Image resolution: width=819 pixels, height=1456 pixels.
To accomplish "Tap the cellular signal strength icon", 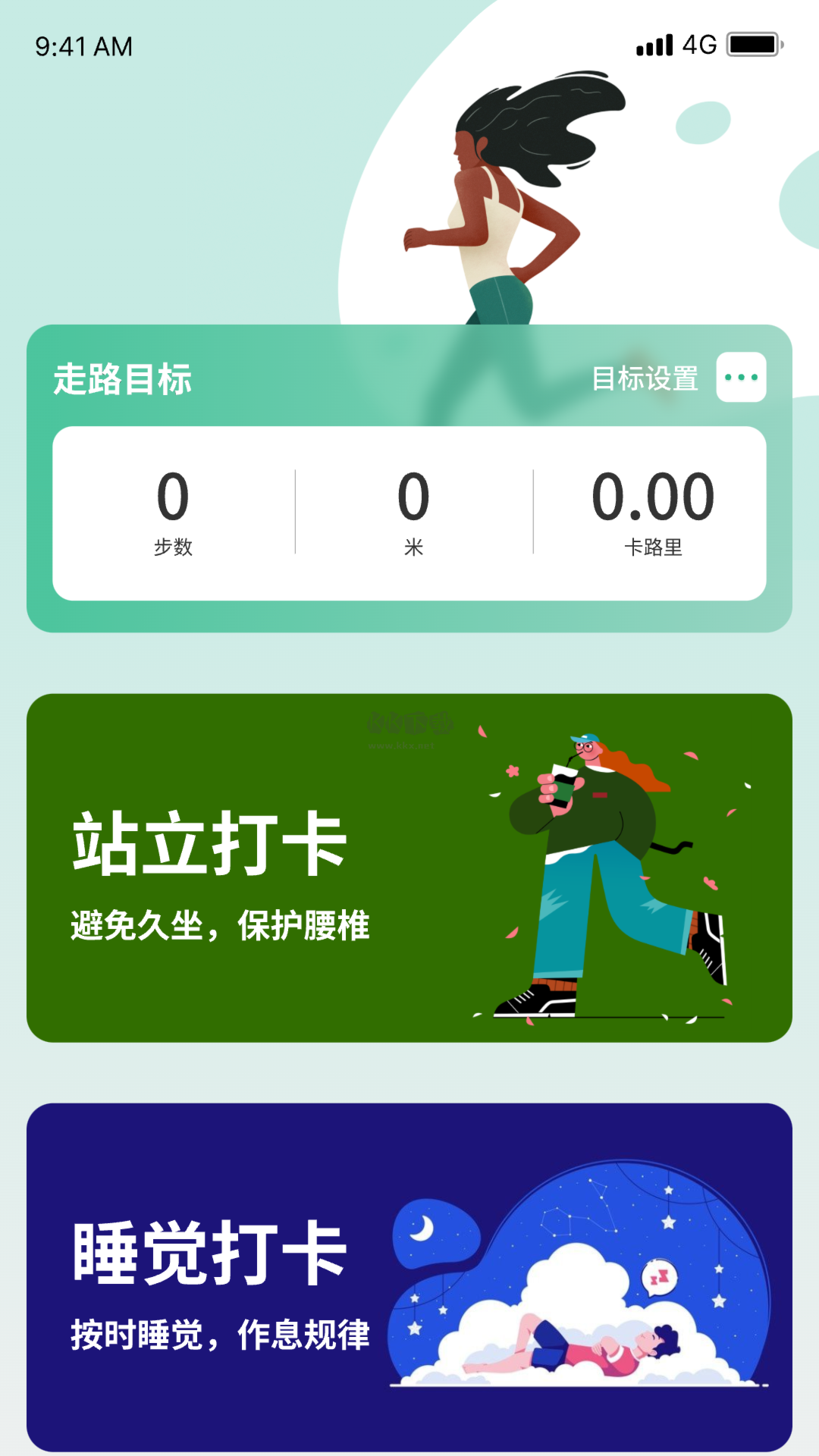I will coord(652,45).
